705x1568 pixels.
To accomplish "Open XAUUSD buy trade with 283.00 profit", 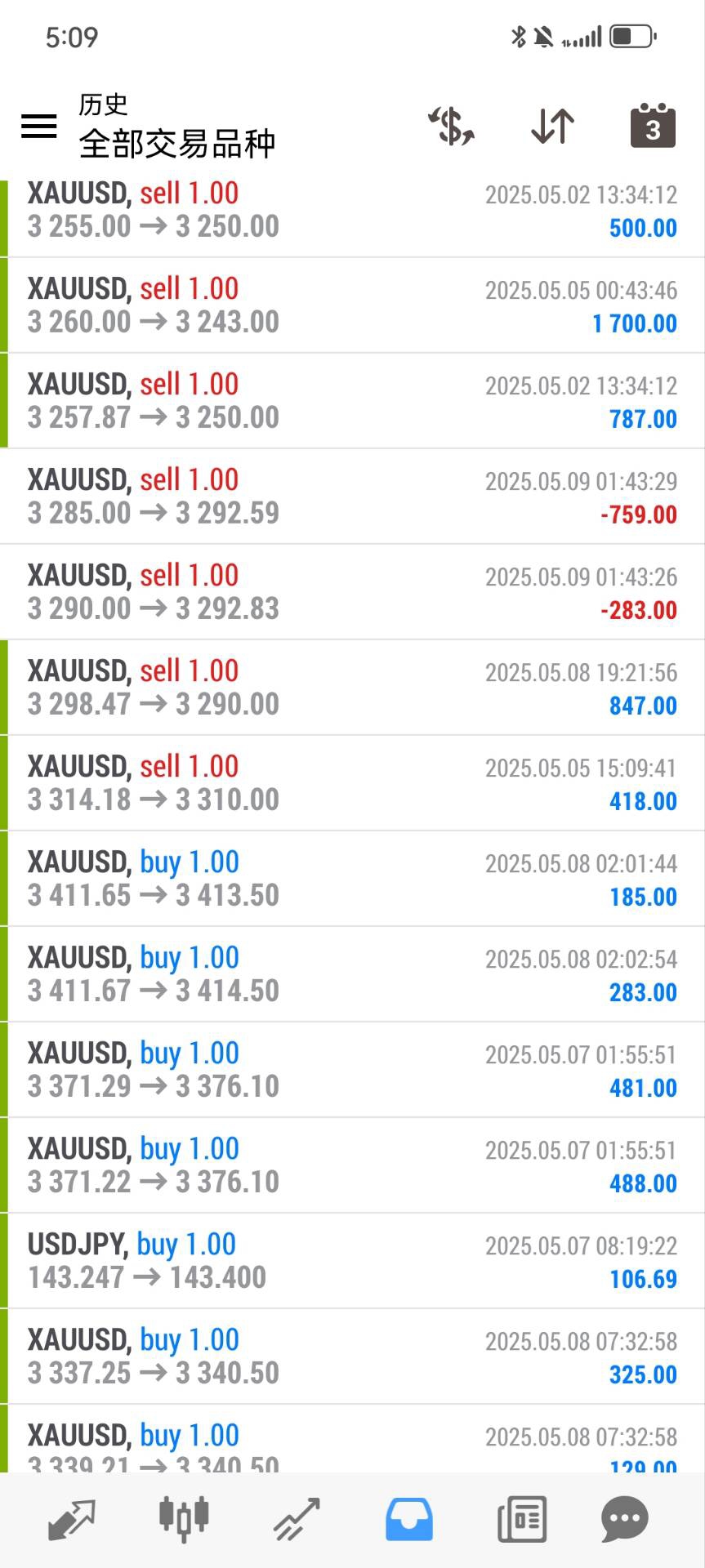I will pos(352,974).
